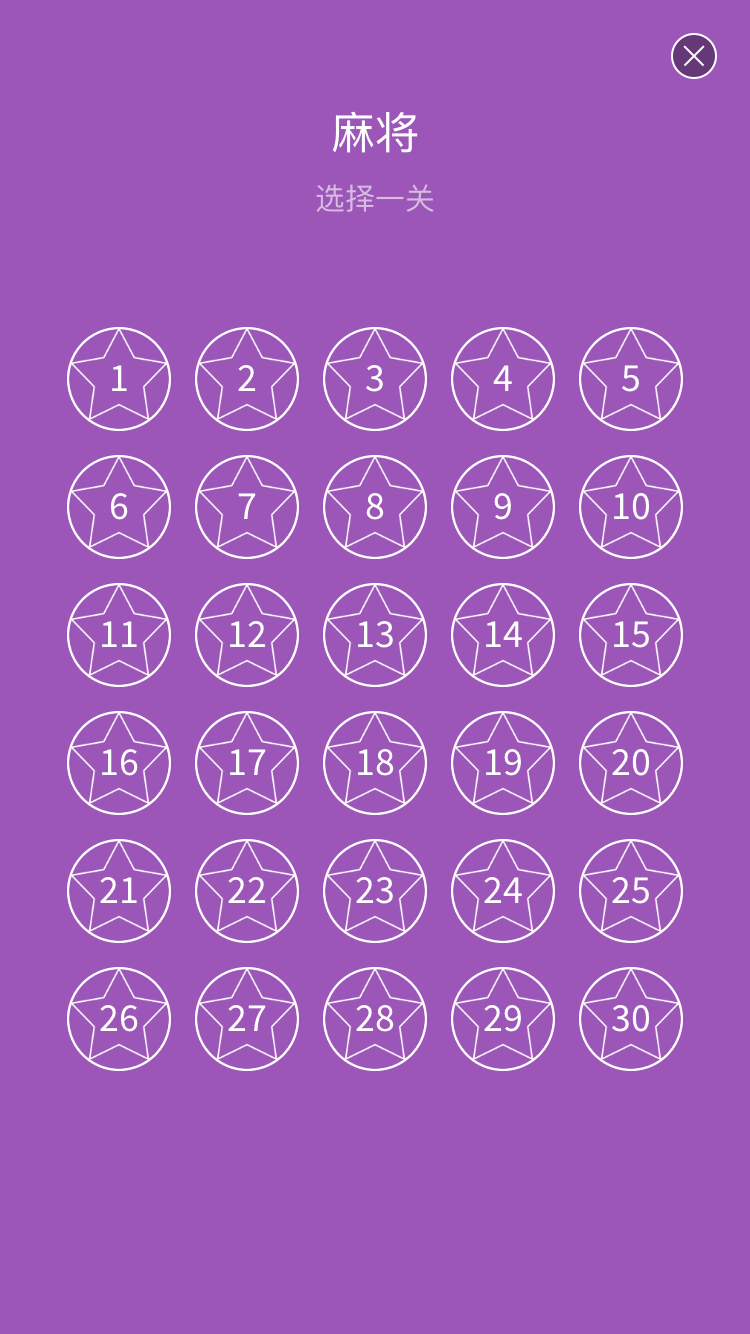Pick level 10

click(x=631, y=507)
